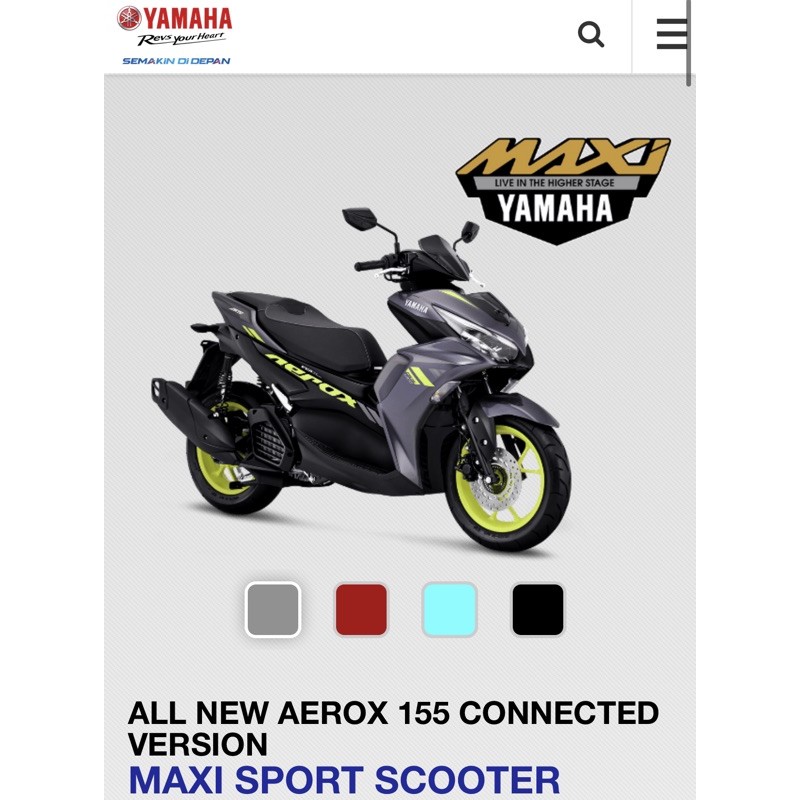Viewport: 800px width, 800px height.
Task: Open the hamburger navigation menu
Action: [671, 34]
